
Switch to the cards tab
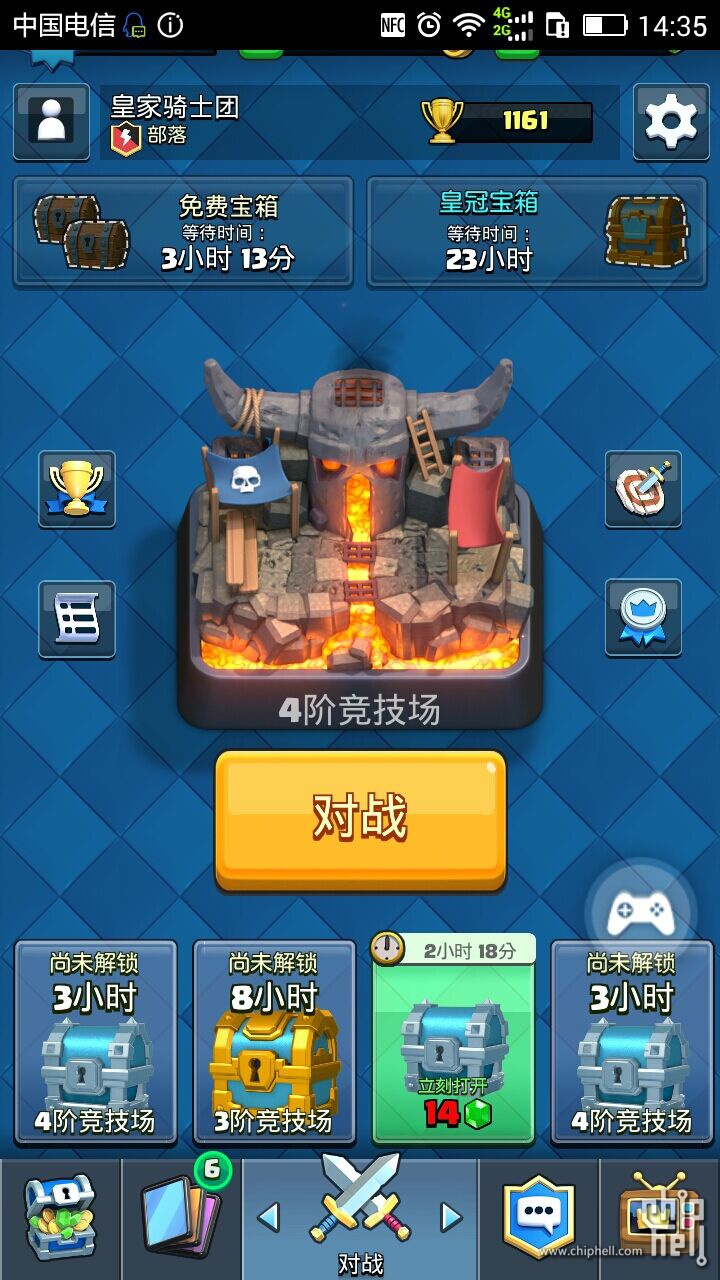coord(180,1218)
